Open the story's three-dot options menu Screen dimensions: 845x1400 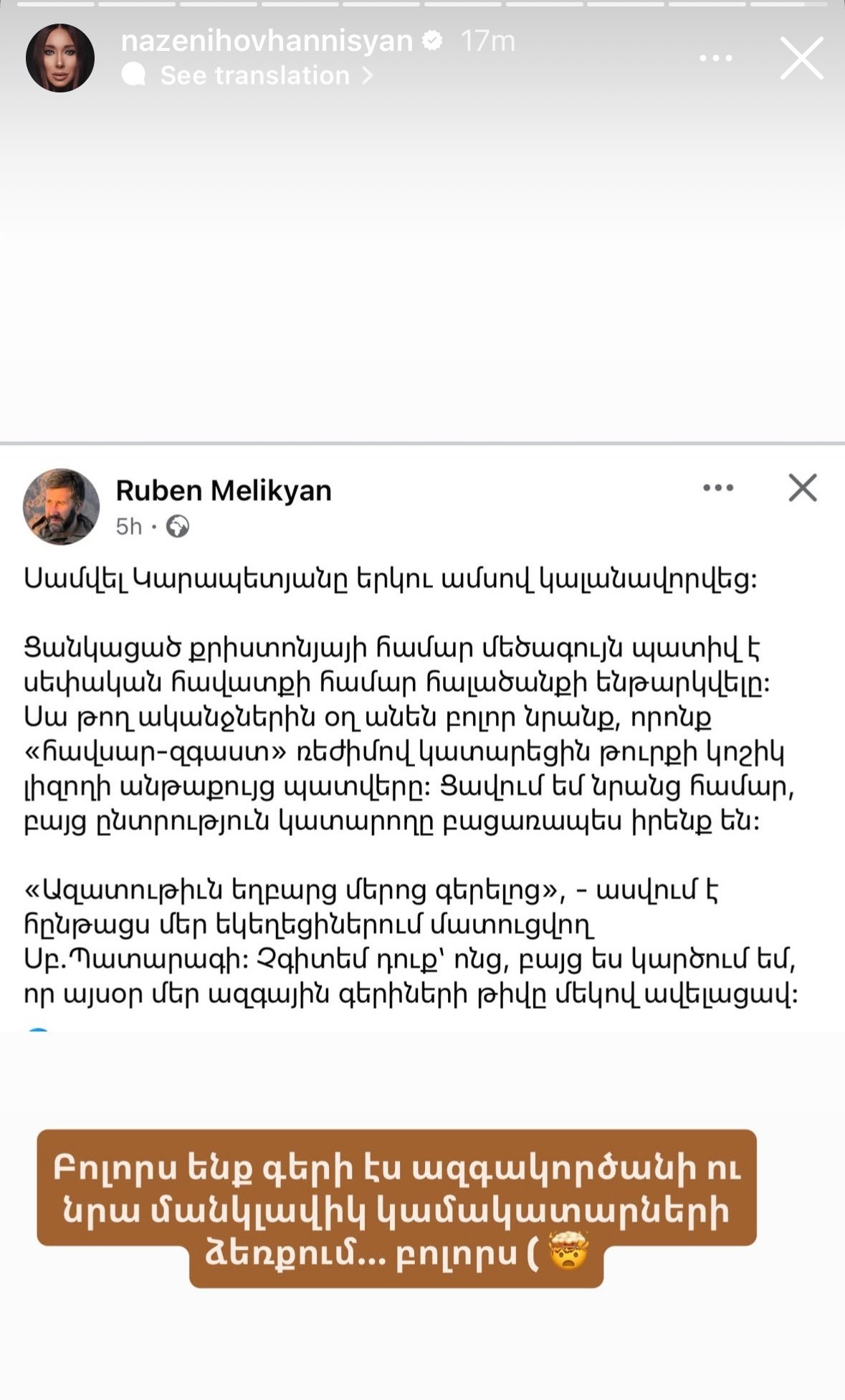(715, 58)
